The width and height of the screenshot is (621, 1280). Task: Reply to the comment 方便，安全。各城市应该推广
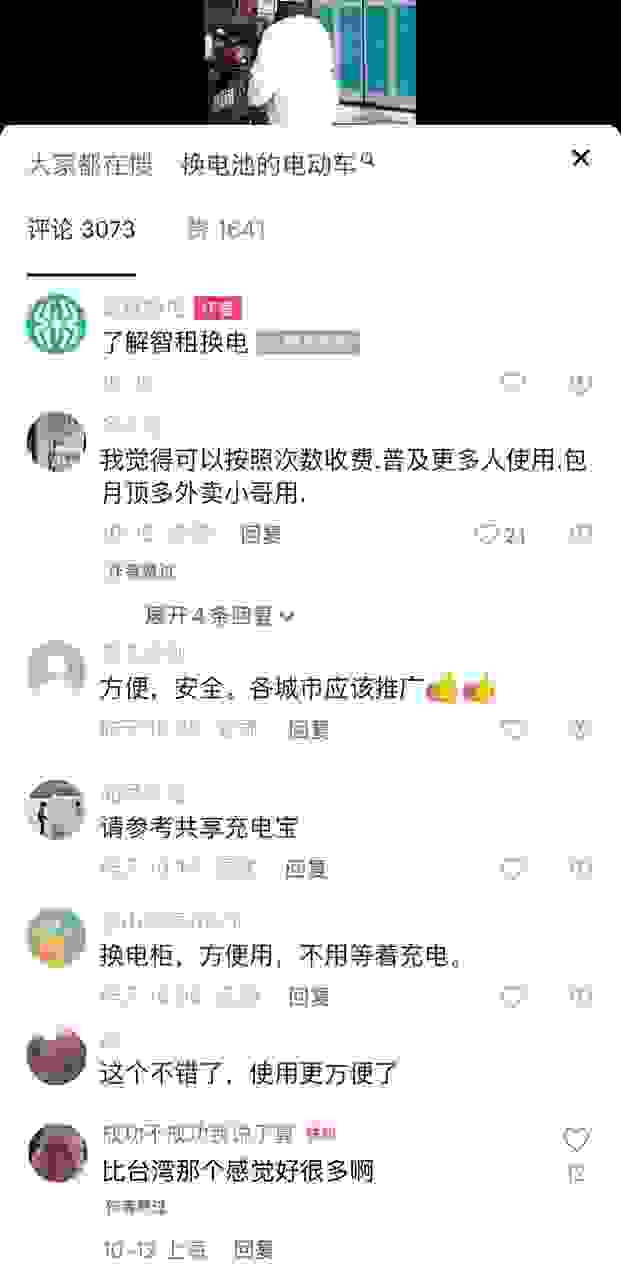tap(308, 730)
